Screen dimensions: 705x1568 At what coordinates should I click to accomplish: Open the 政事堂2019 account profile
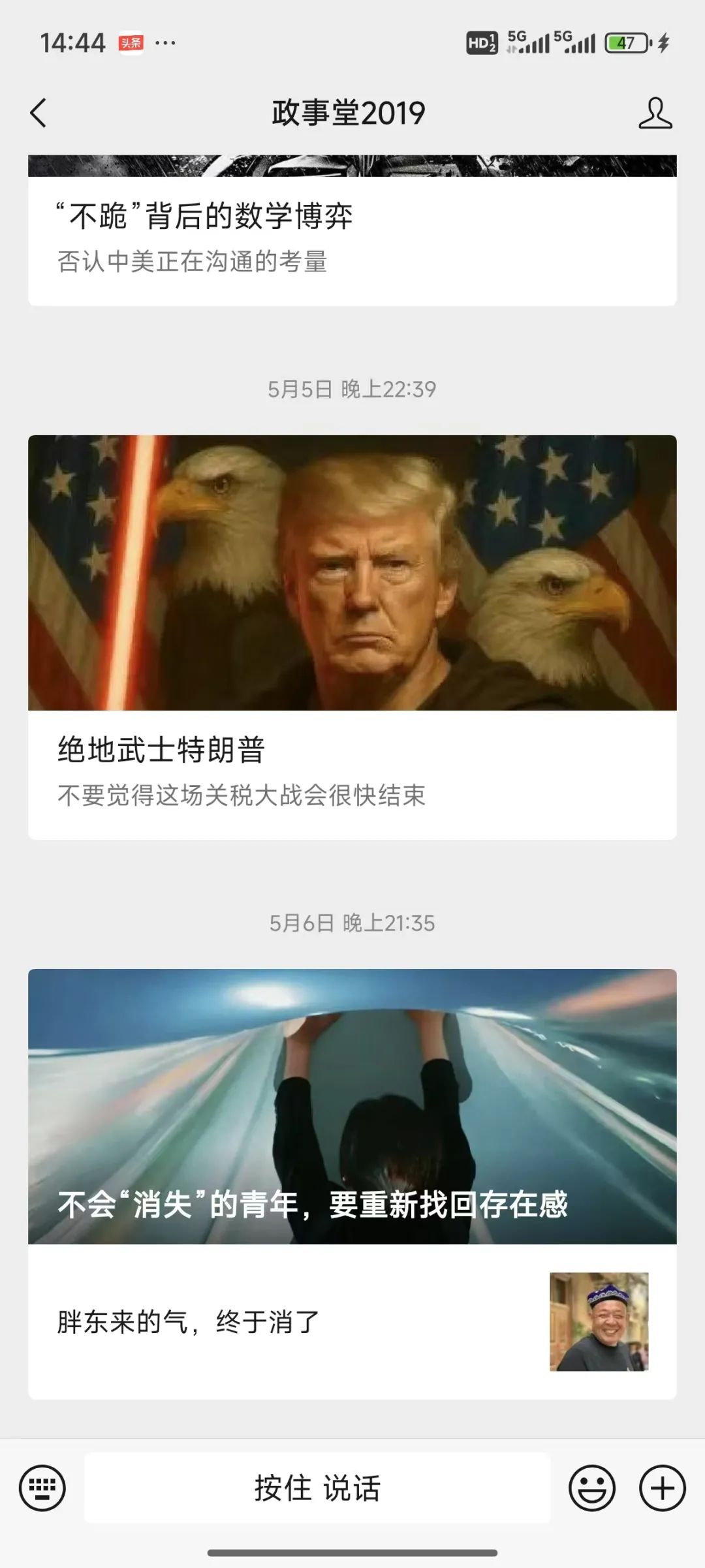[655, 113]
